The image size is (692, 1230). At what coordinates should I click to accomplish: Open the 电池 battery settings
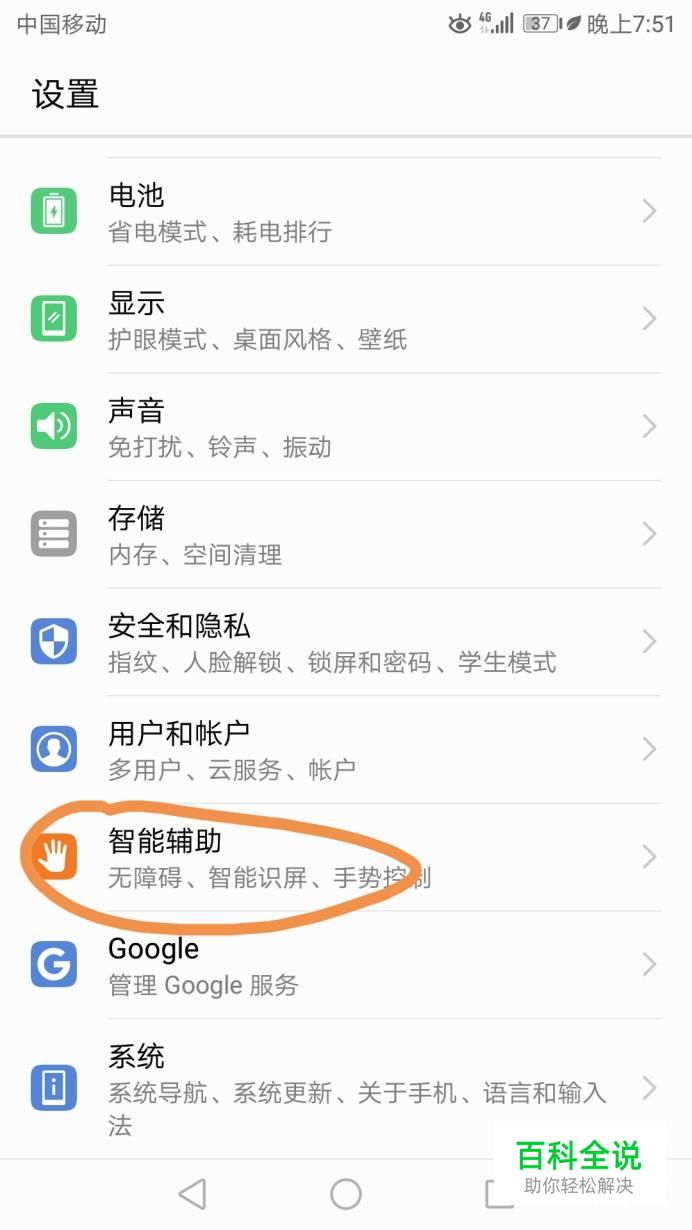click(x=345, y=212)
